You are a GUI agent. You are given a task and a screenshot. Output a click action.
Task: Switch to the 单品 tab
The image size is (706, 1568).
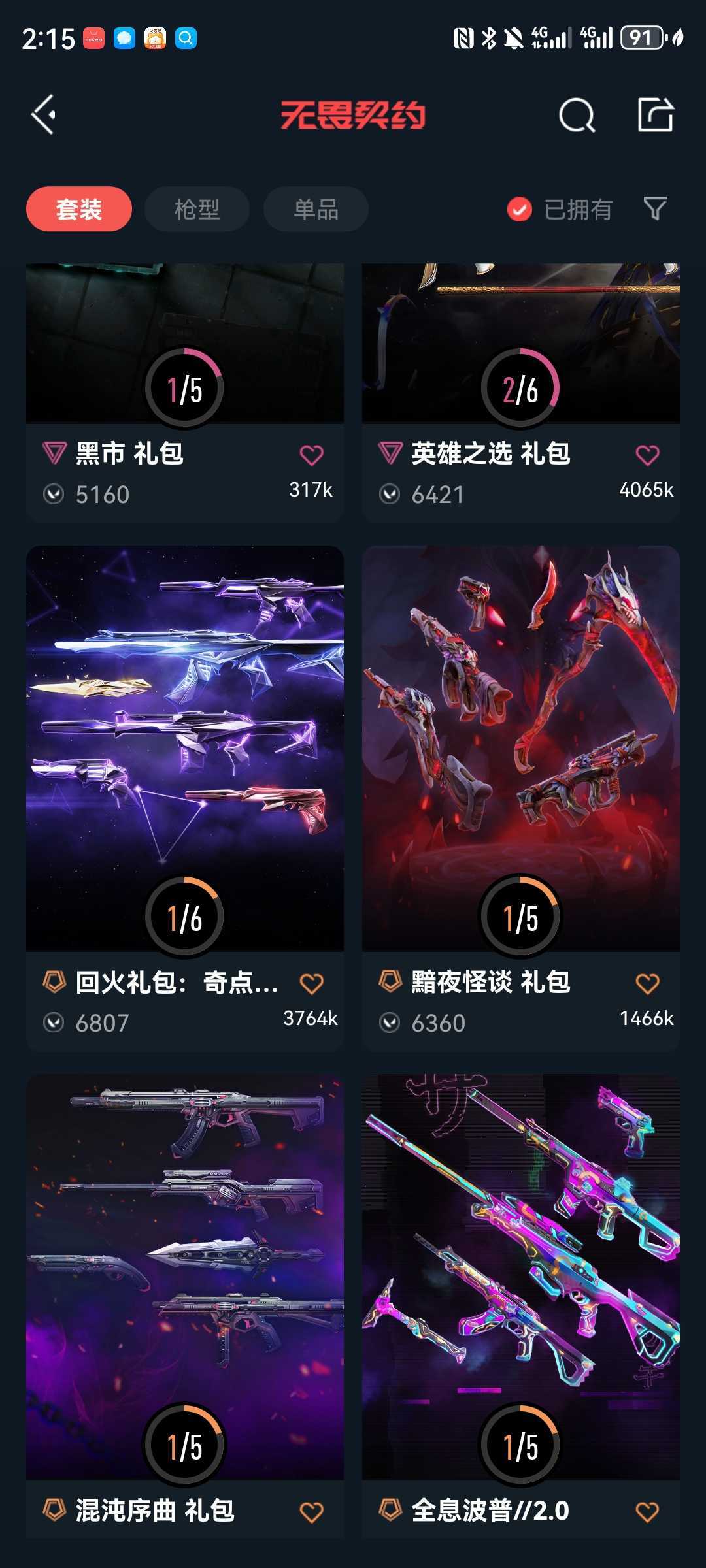(x=316, y=209)
